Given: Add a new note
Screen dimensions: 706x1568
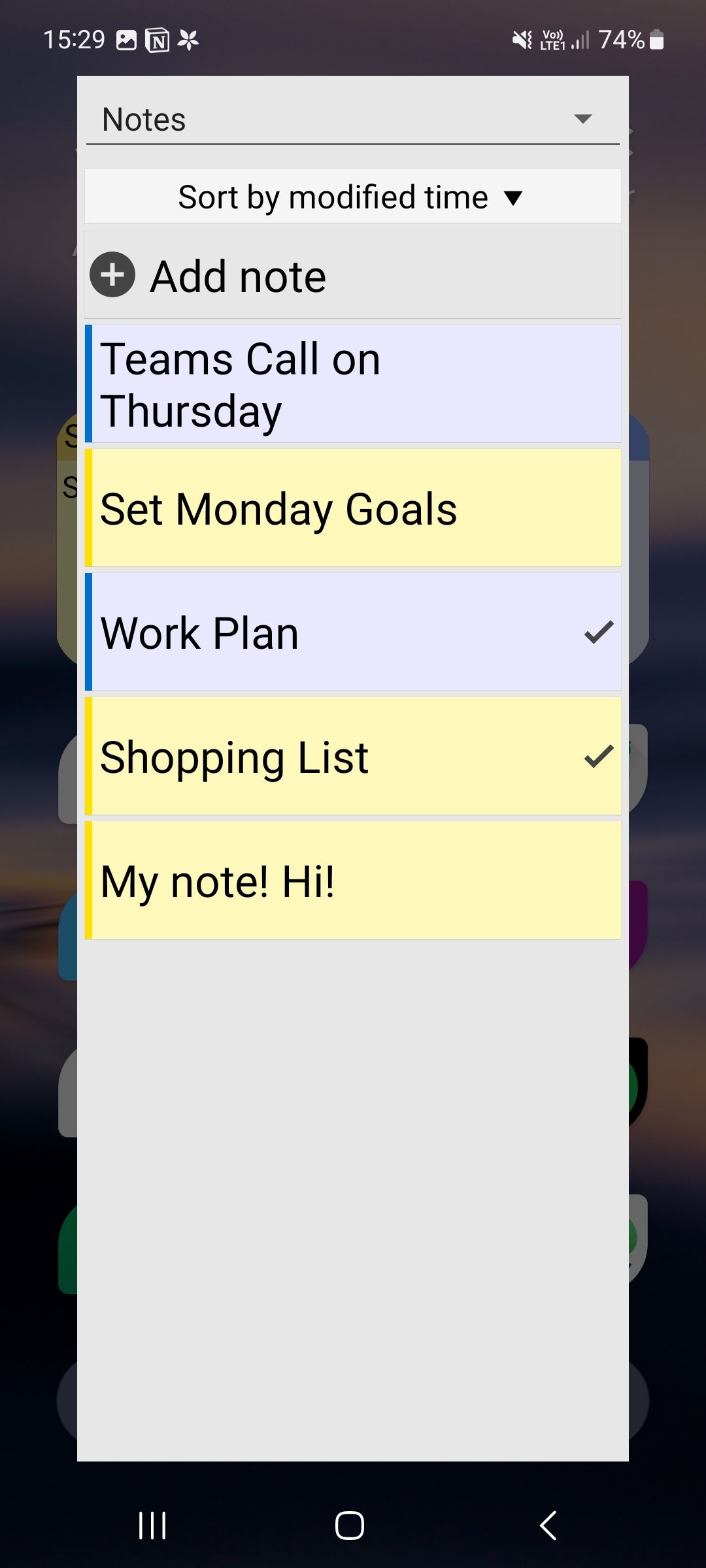Looking at the screenshot, I should click(352, 276).
